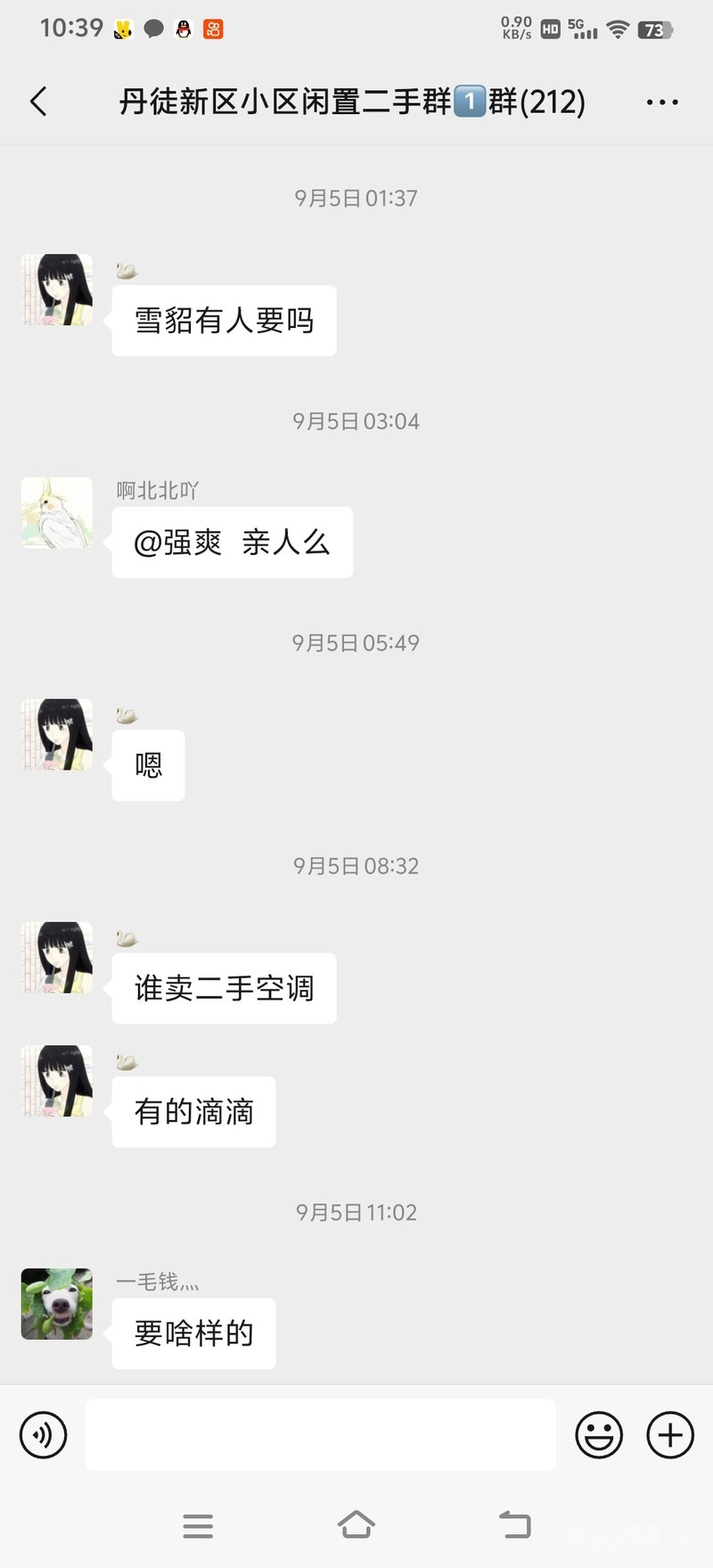Viewport: 713px width, 1568px height.
Task: Tap avatar beside 雪貂有人要吗 message
Action: 57,290
